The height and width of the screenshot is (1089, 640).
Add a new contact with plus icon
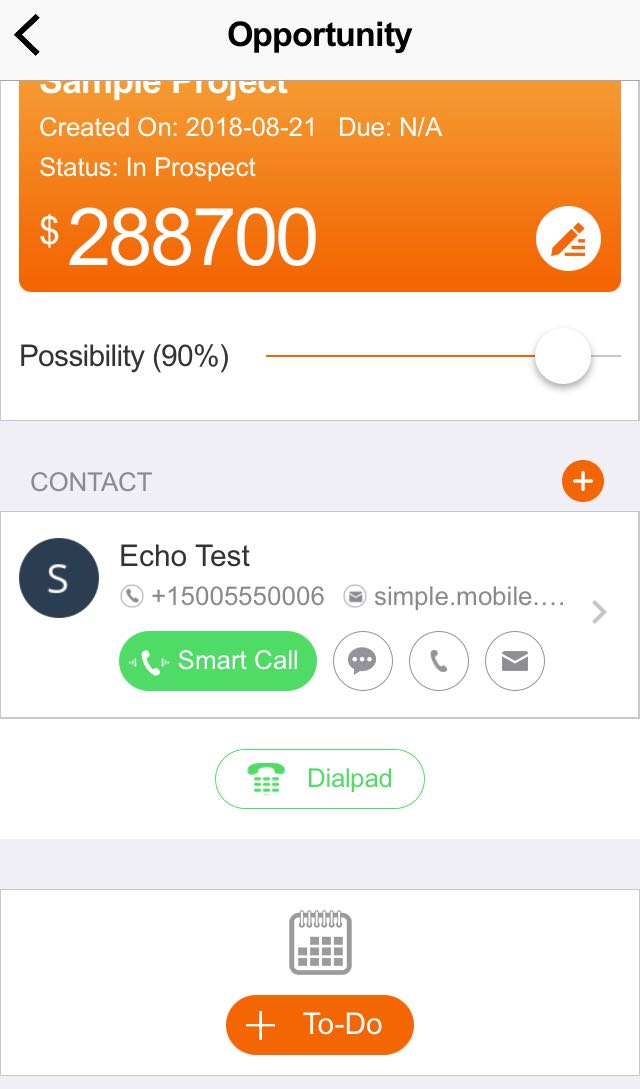point(582,481)
